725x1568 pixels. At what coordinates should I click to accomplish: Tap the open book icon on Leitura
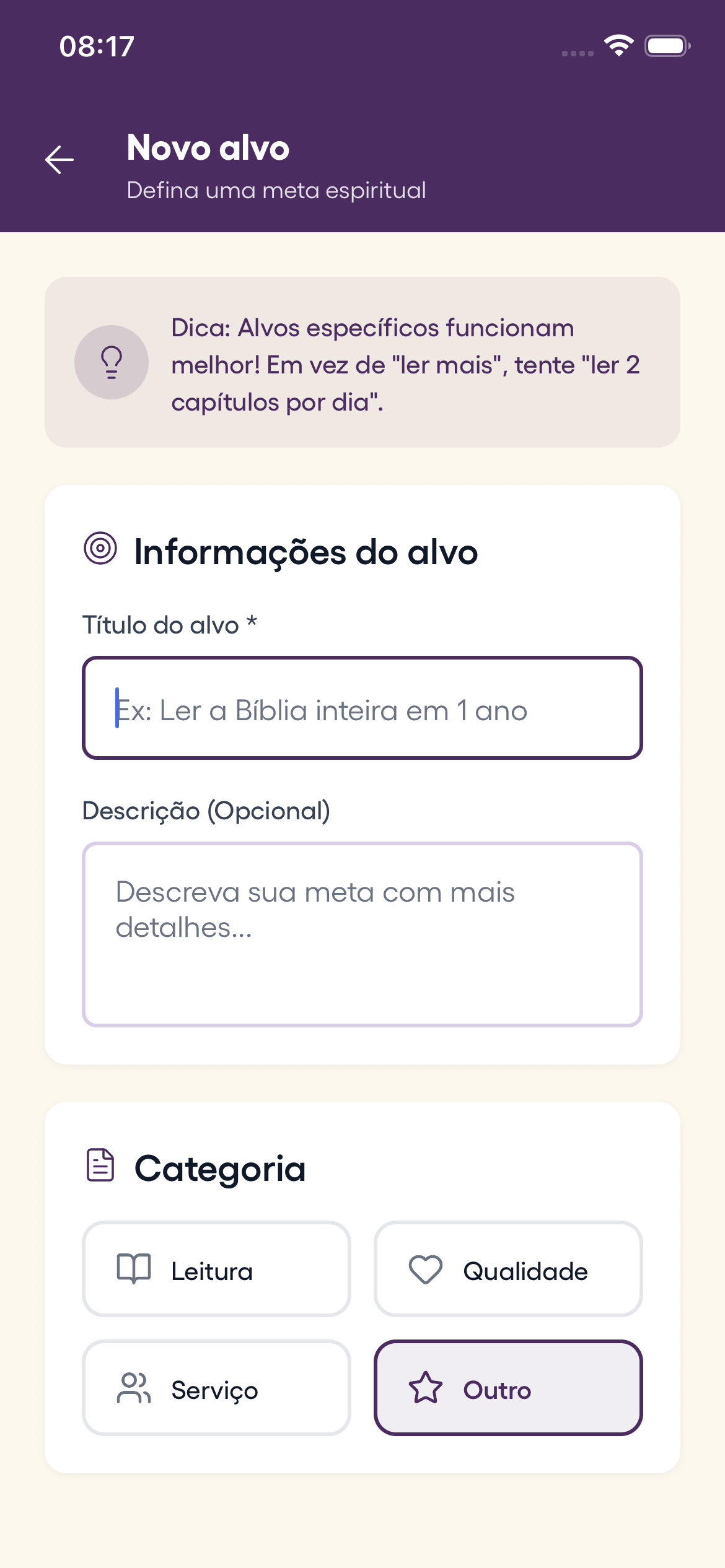pos(134,1271)
